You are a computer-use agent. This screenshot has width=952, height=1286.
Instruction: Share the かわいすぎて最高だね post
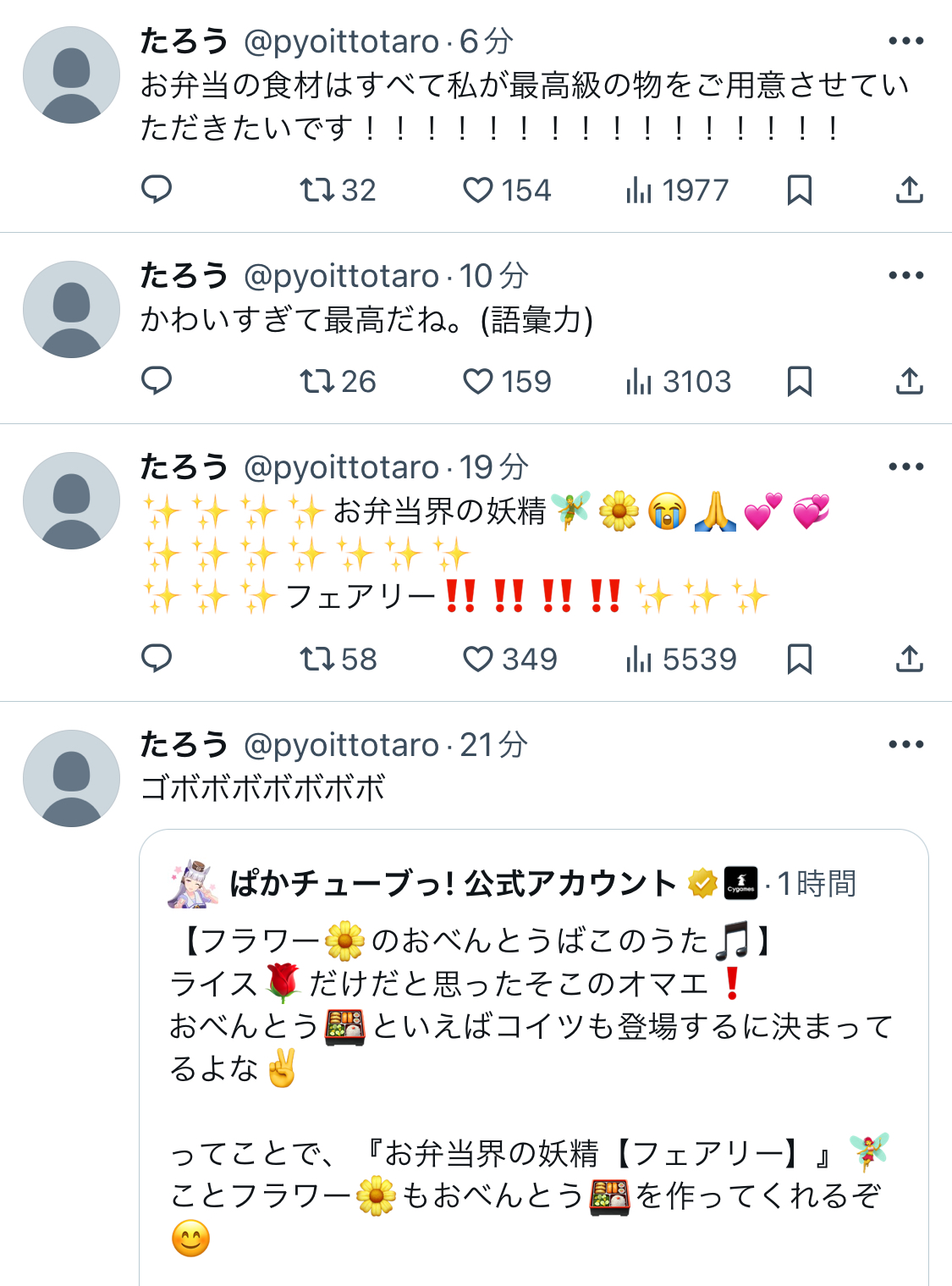(x=909, y=382)
